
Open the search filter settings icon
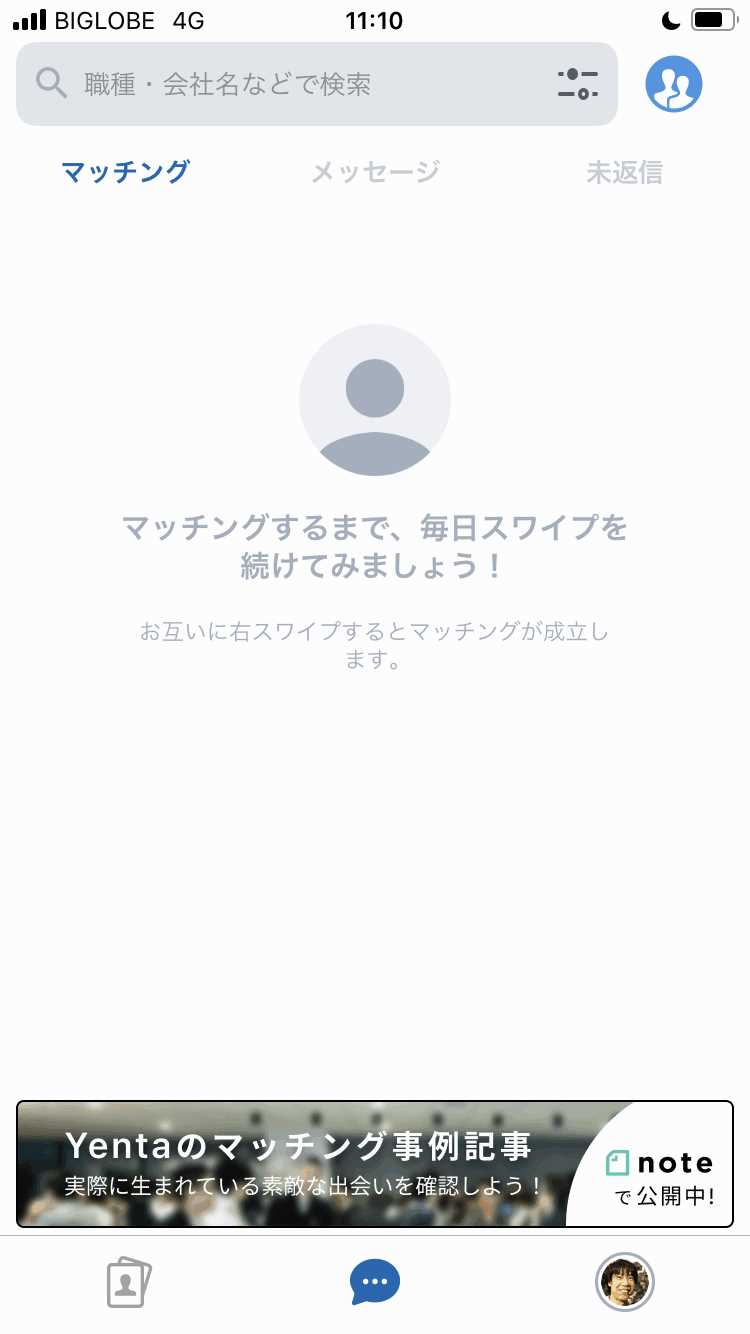pyautogui.click(x=577, y=84)
